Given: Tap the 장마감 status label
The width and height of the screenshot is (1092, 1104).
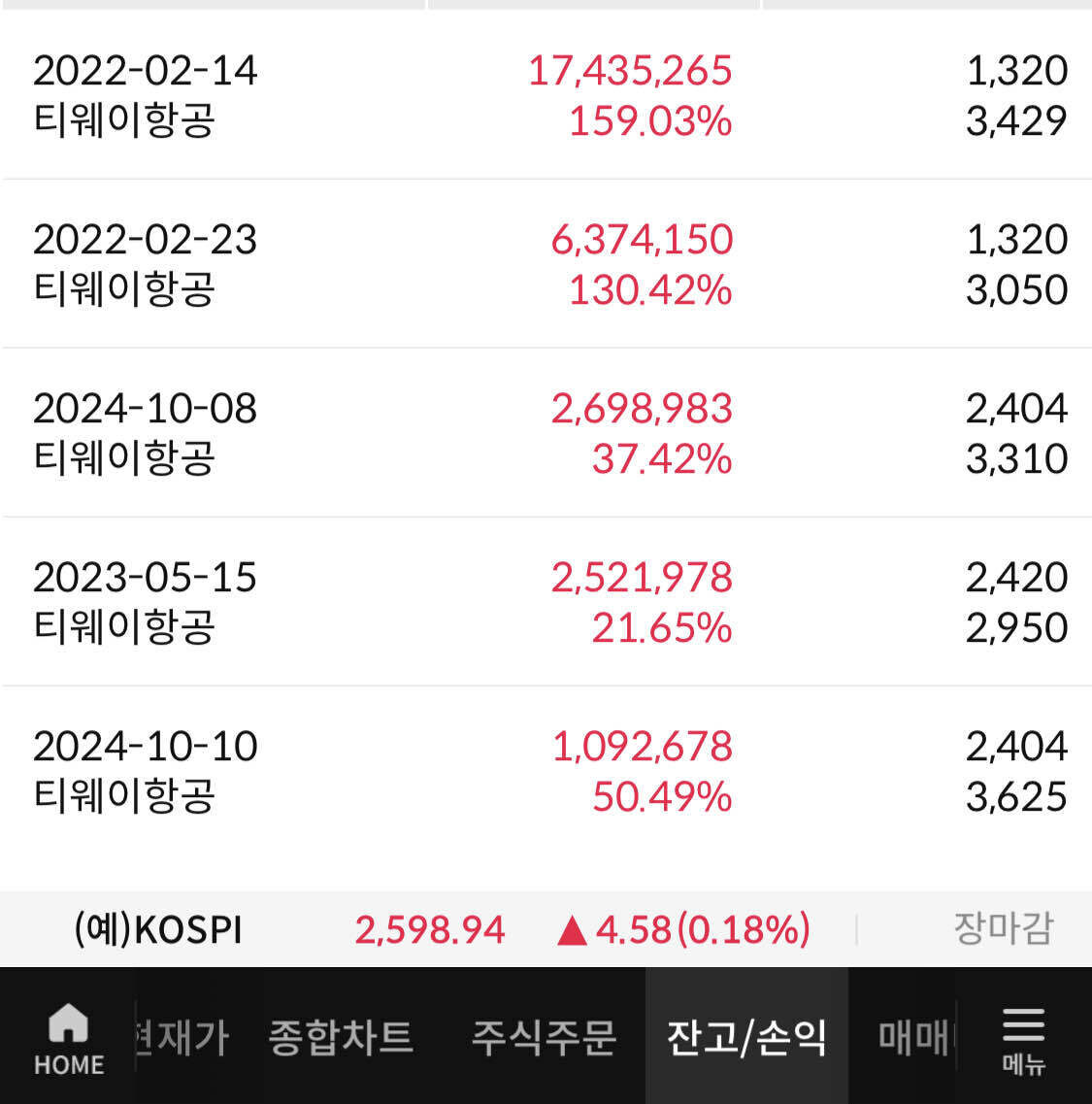Looking at the screenshot, I should coord(1003,929).
